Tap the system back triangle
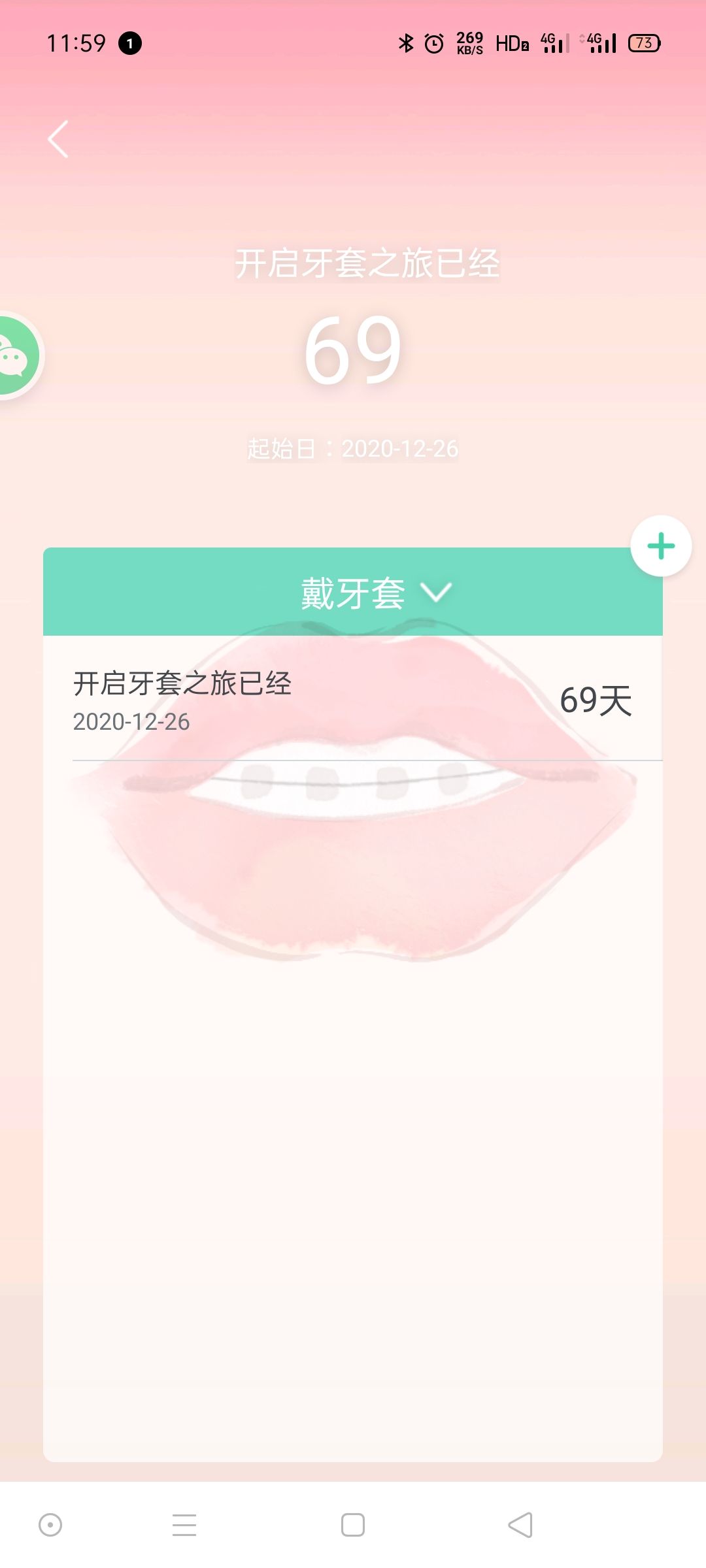This screenshot has height=1568, width=706. point(520,1525)
